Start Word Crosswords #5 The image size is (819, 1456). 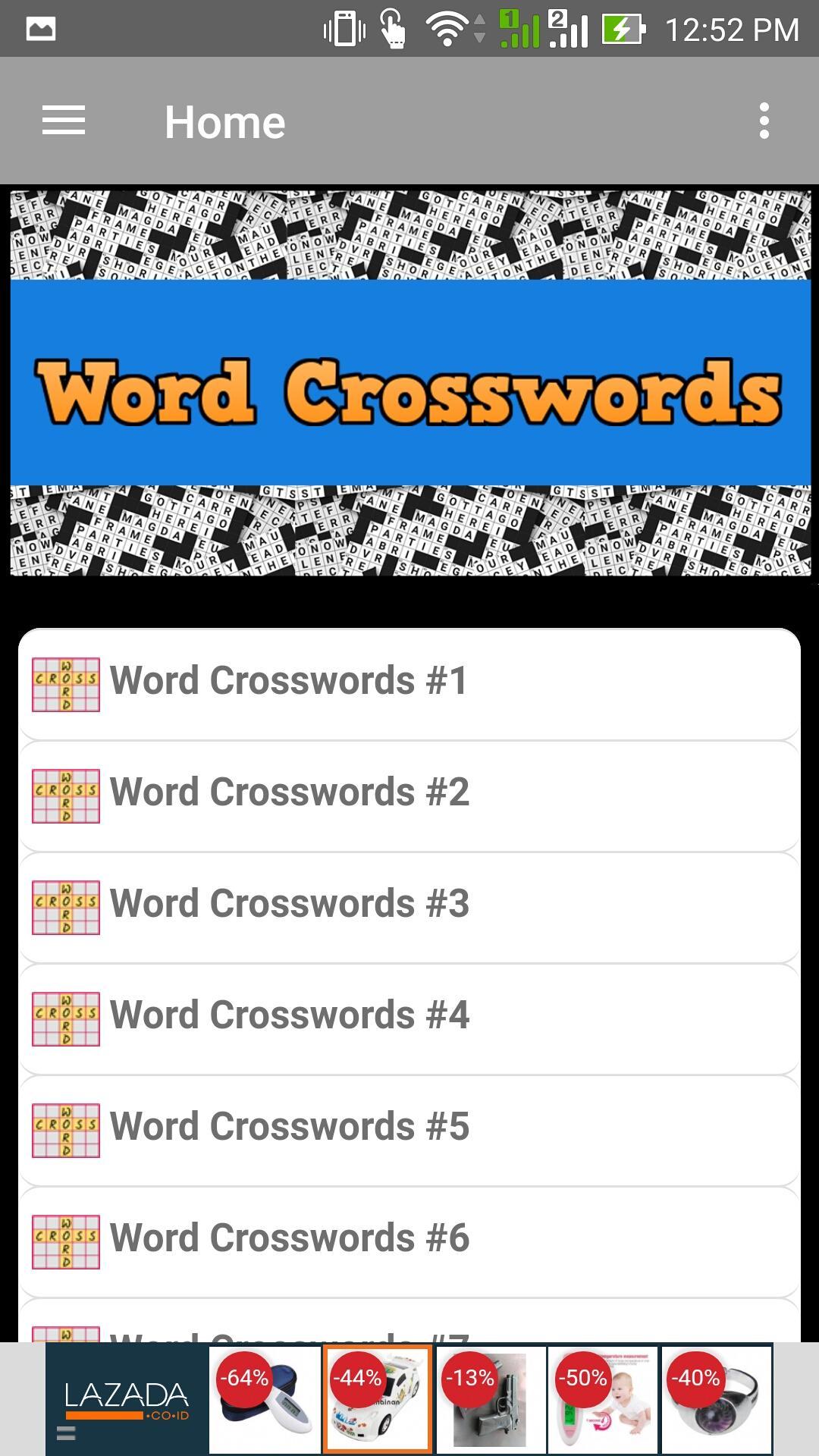[x=409, y=1128]
